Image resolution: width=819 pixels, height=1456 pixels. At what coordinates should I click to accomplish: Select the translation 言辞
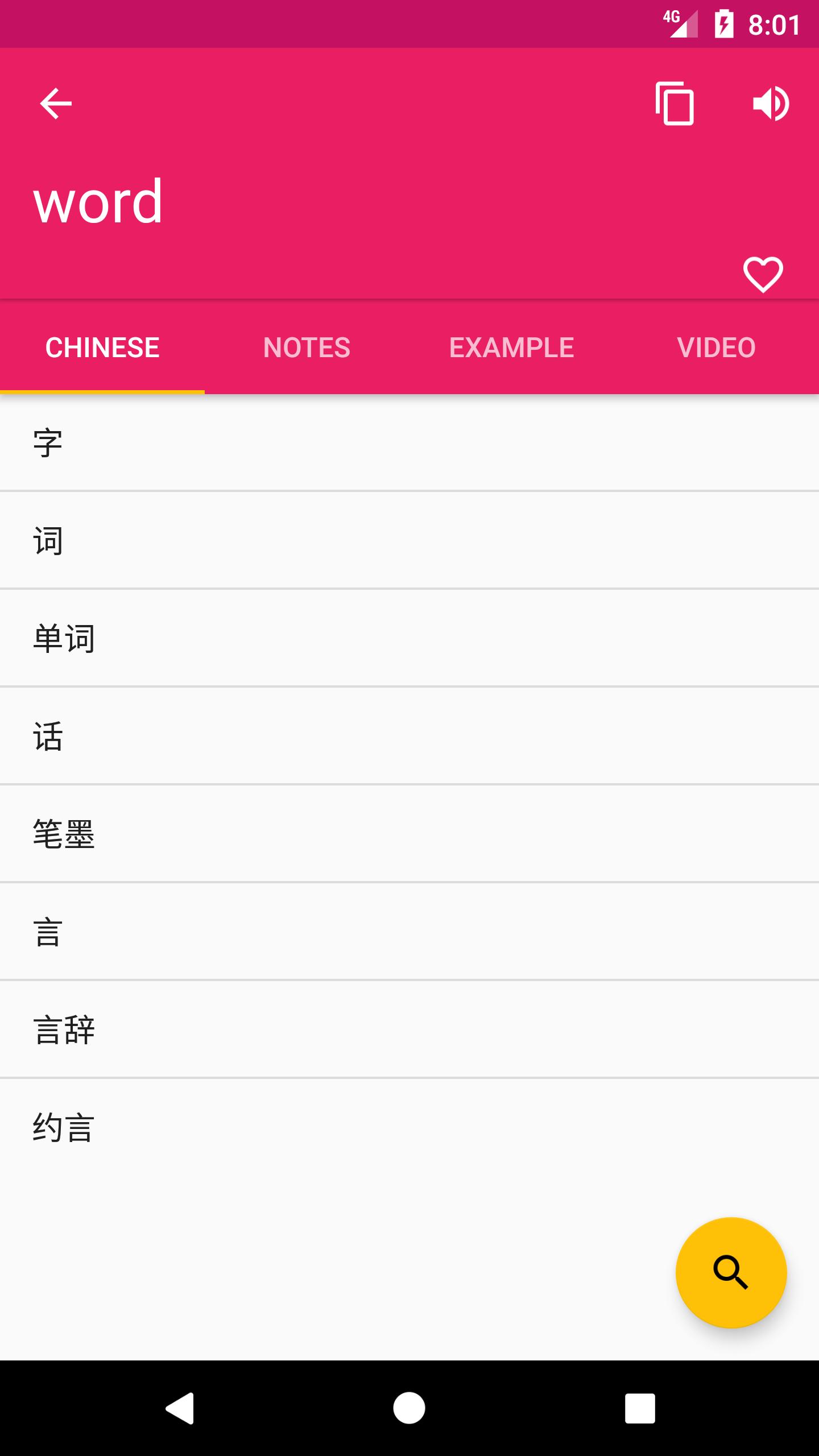409,1029
